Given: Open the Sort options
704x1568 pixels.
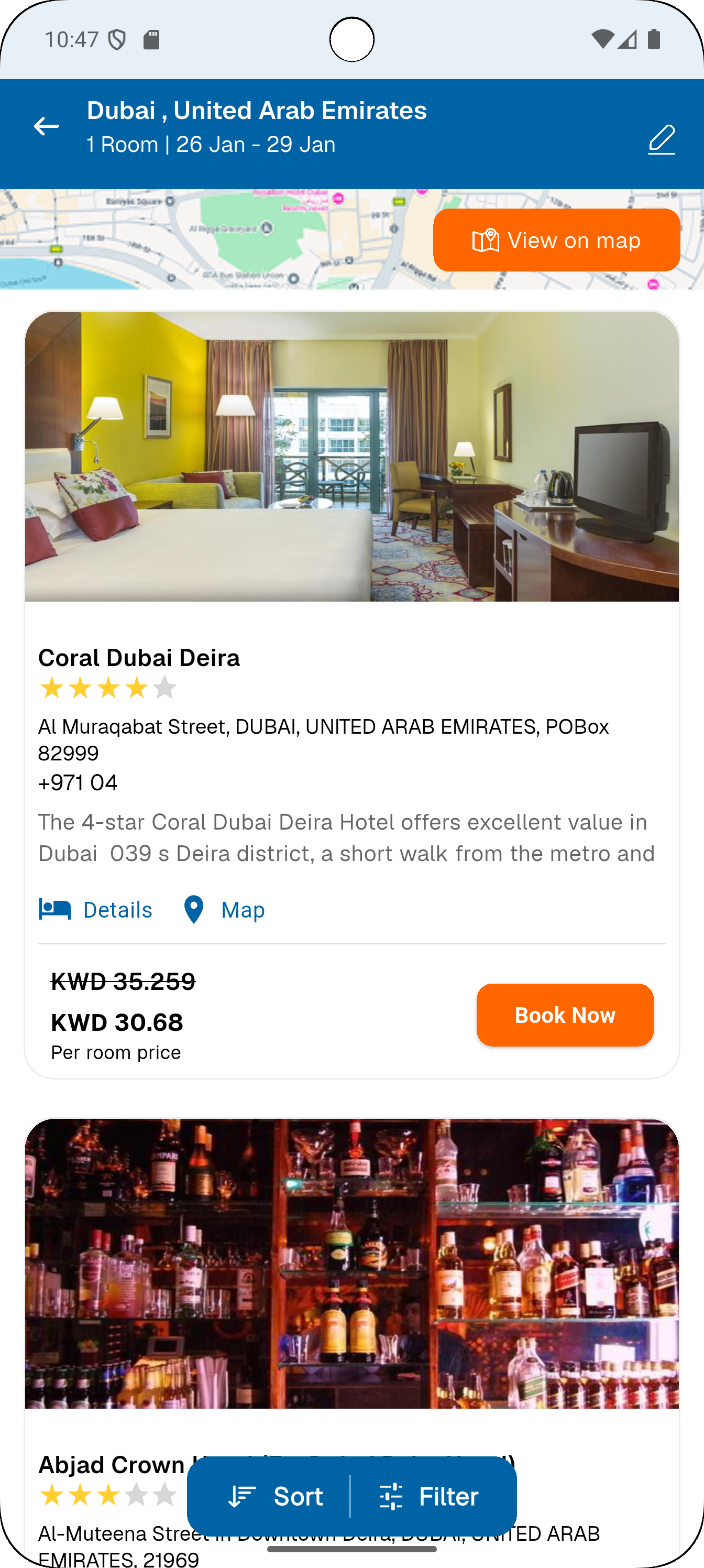Looking at the screenshot, I should 276,1496.
